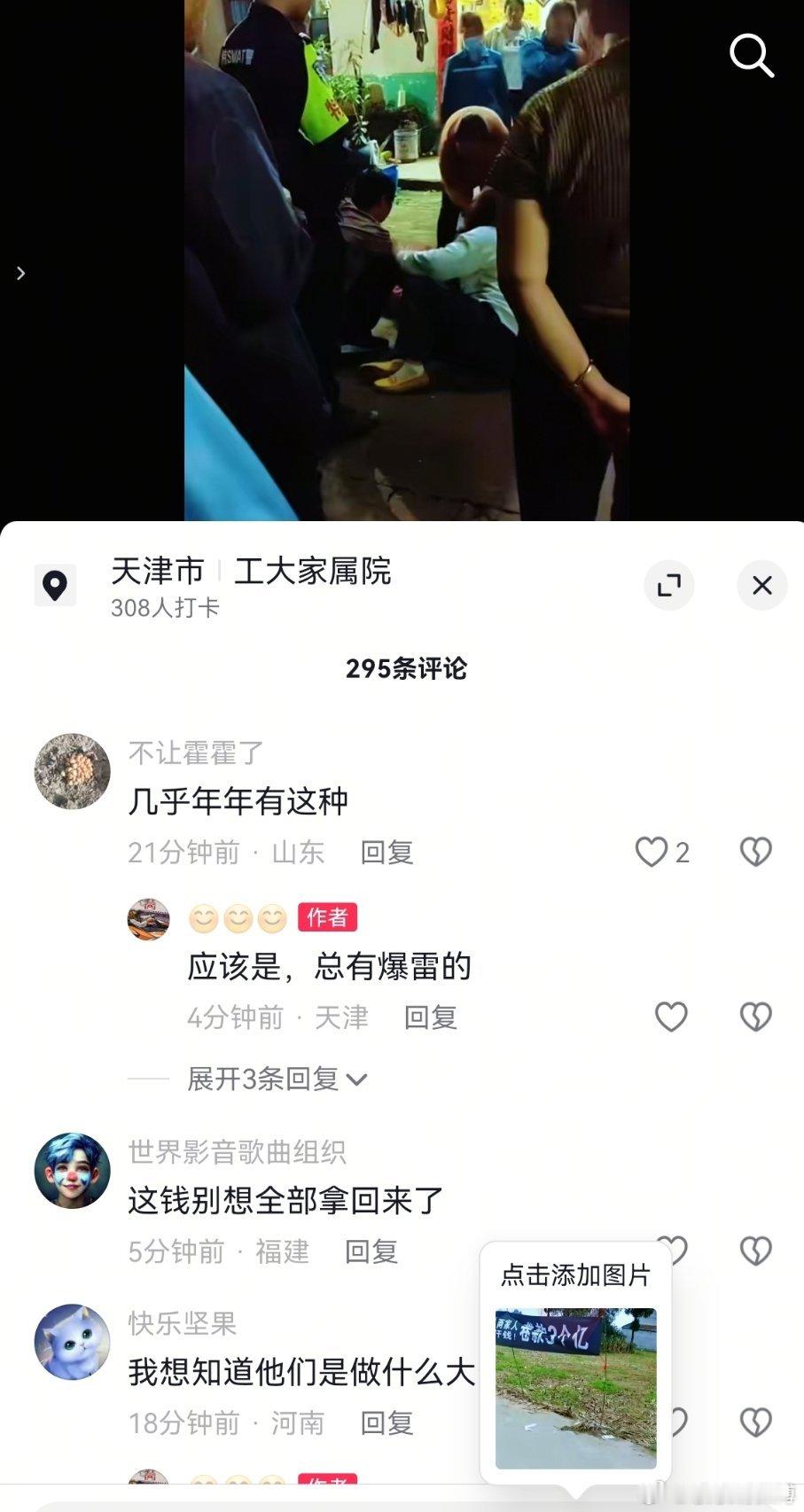Open the search magnifier icon
Image resolution: width=804 pixels, height=1512 pixels.
coord(752,56)
